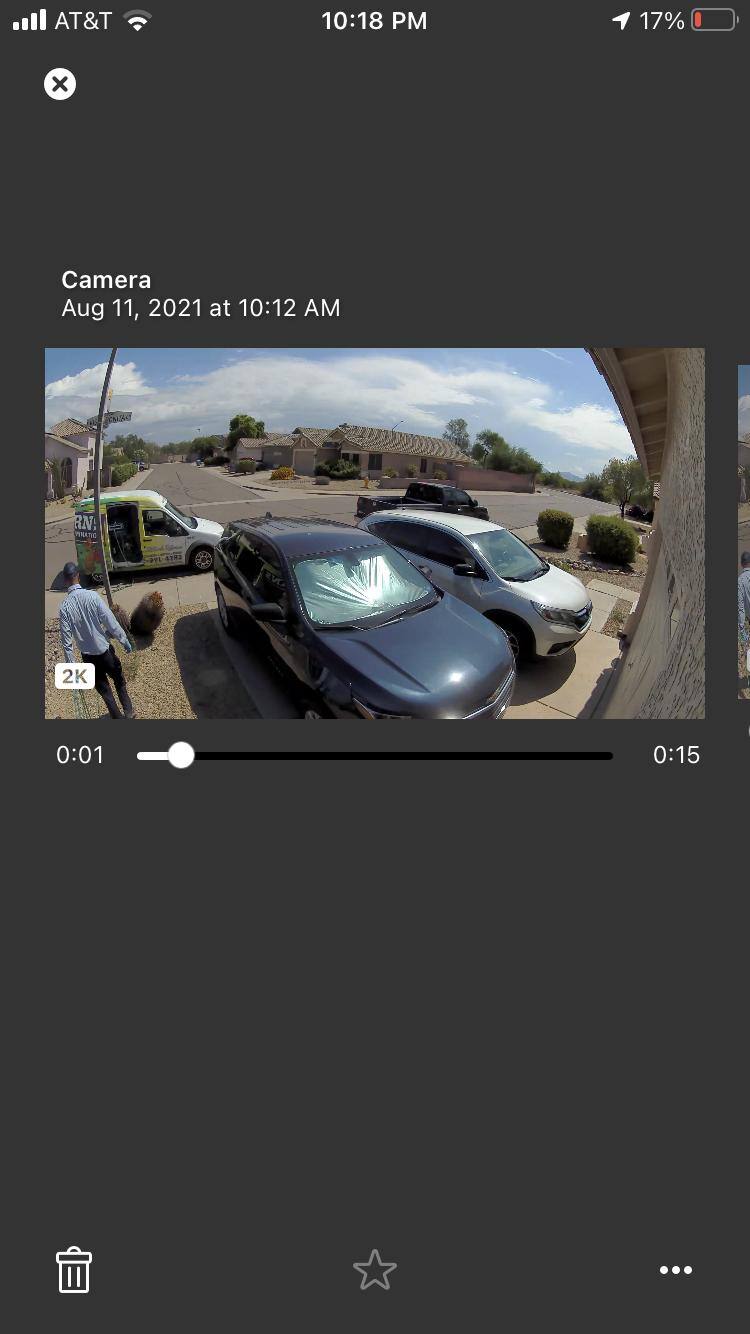The width and height of the screenshot is (750, 1334).
Task: Tap the recorded camera video preview
Action: [374, 533]
